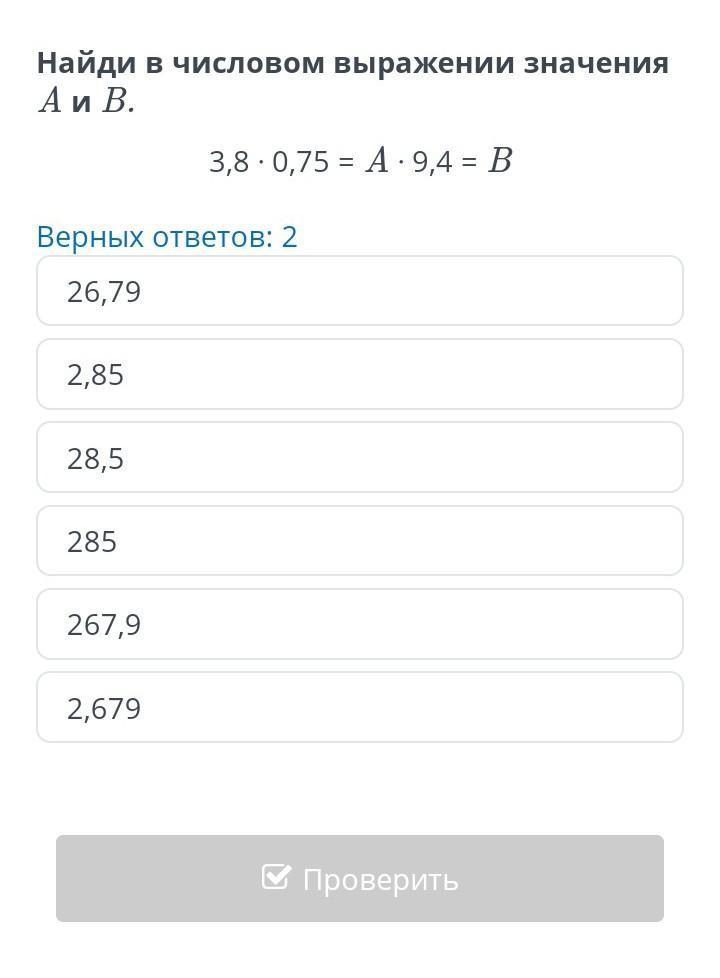The image size is (720, 978).
Task: Mark 28,5 as an answer
Action: point(360,458)
